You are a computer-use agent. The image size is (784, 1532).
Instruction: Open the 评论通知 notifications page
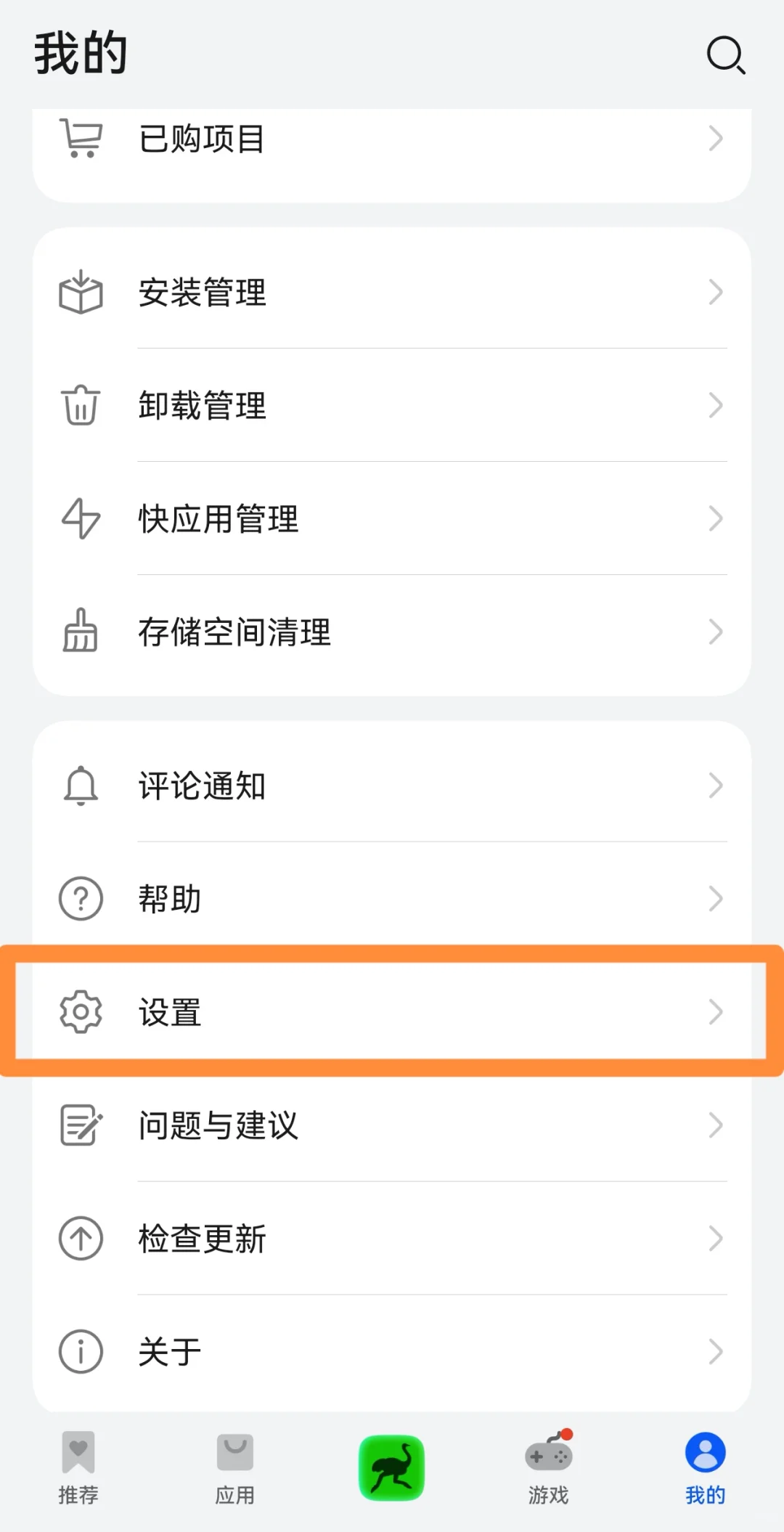coord(392,786)
